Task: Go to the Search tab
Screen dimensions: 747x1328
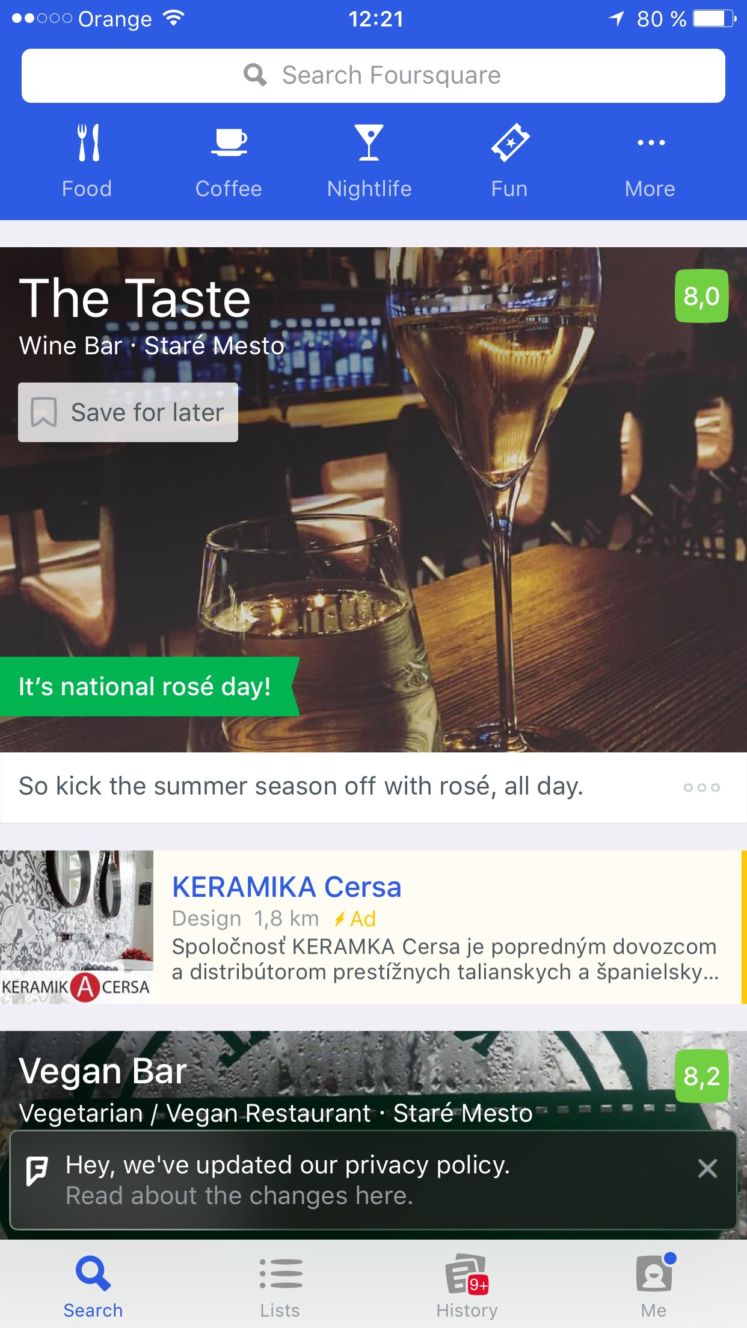Action: (x=93, y=1286)
